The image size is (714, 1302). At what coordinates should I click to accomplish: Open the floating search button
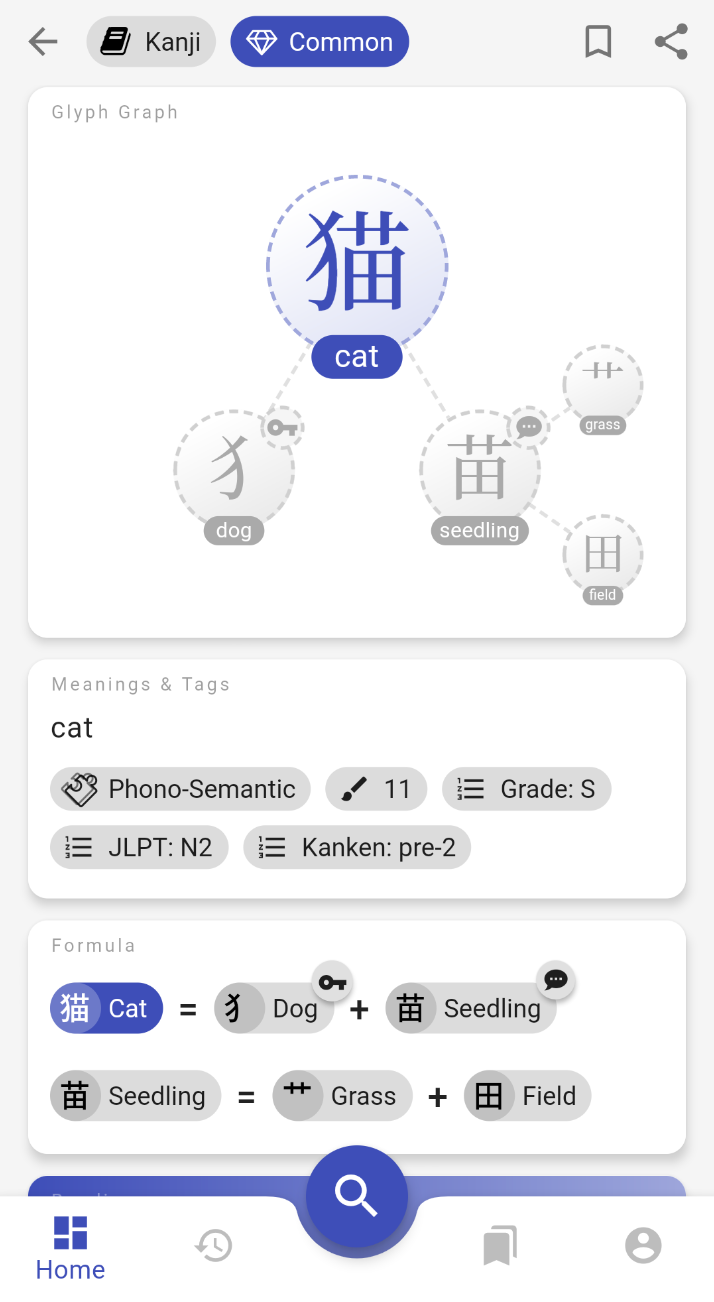[x=357, y=1196]
